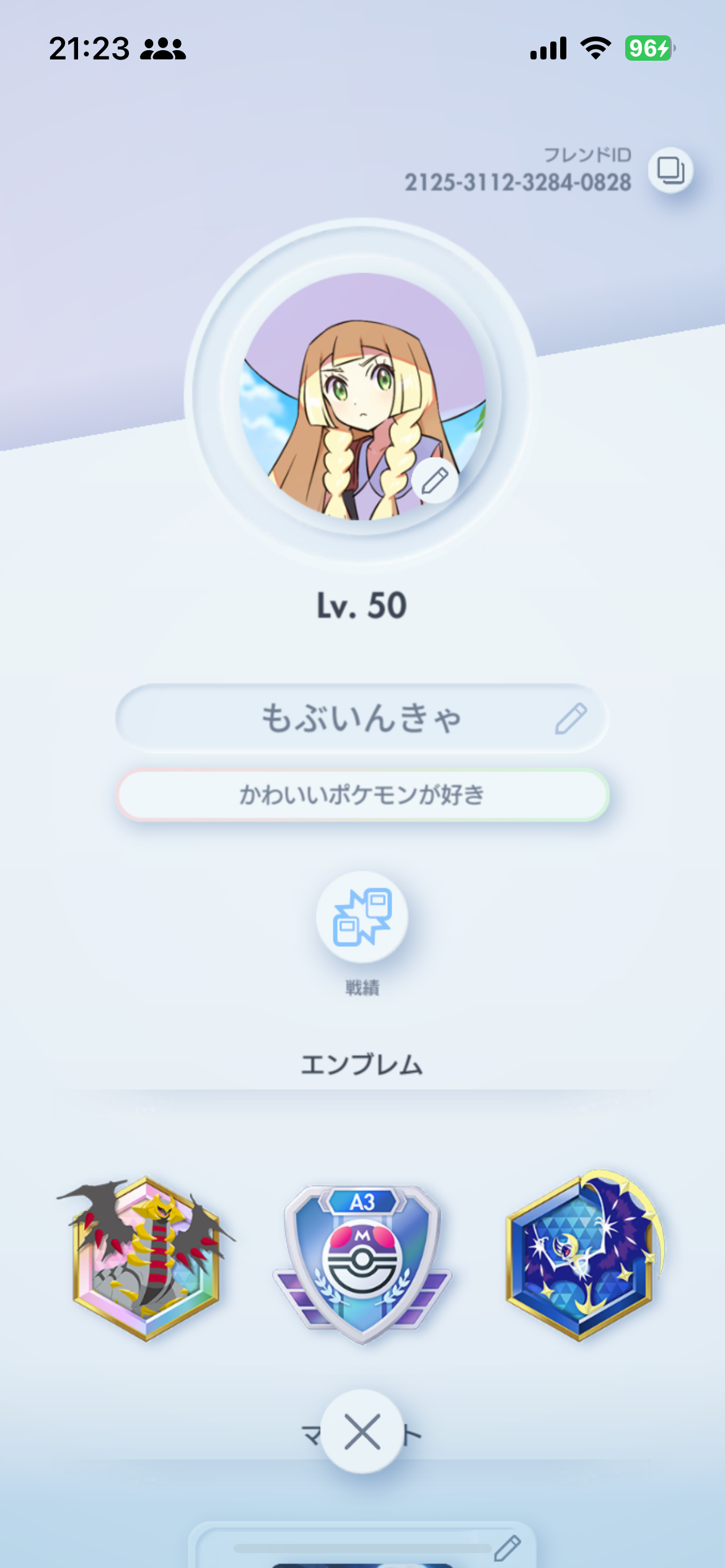Change the かわいいポケモンが好き status message
The image size is (725, 1568).
tap(362, 795)
